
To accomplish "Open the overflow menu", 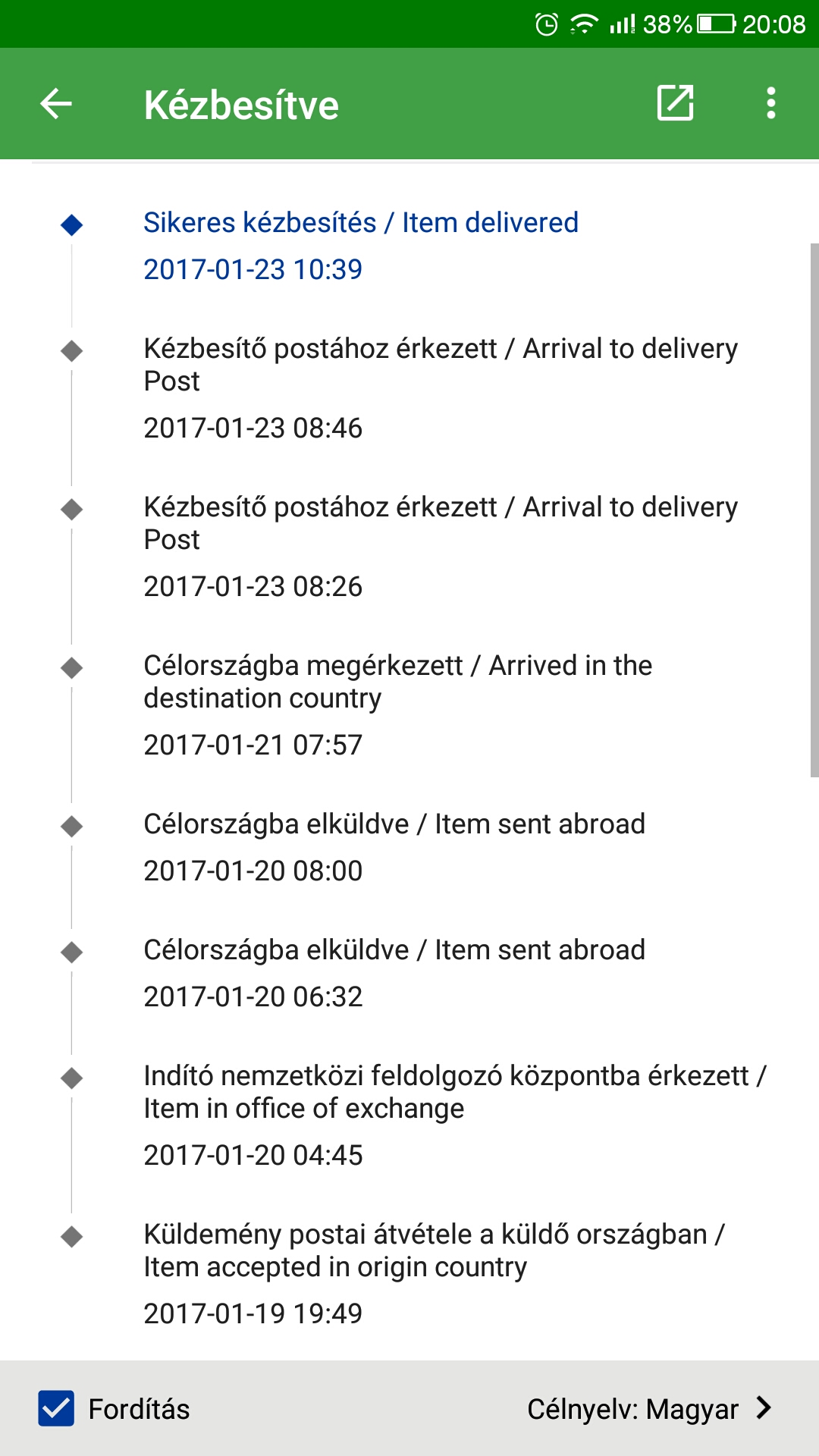I will point(770,103).
